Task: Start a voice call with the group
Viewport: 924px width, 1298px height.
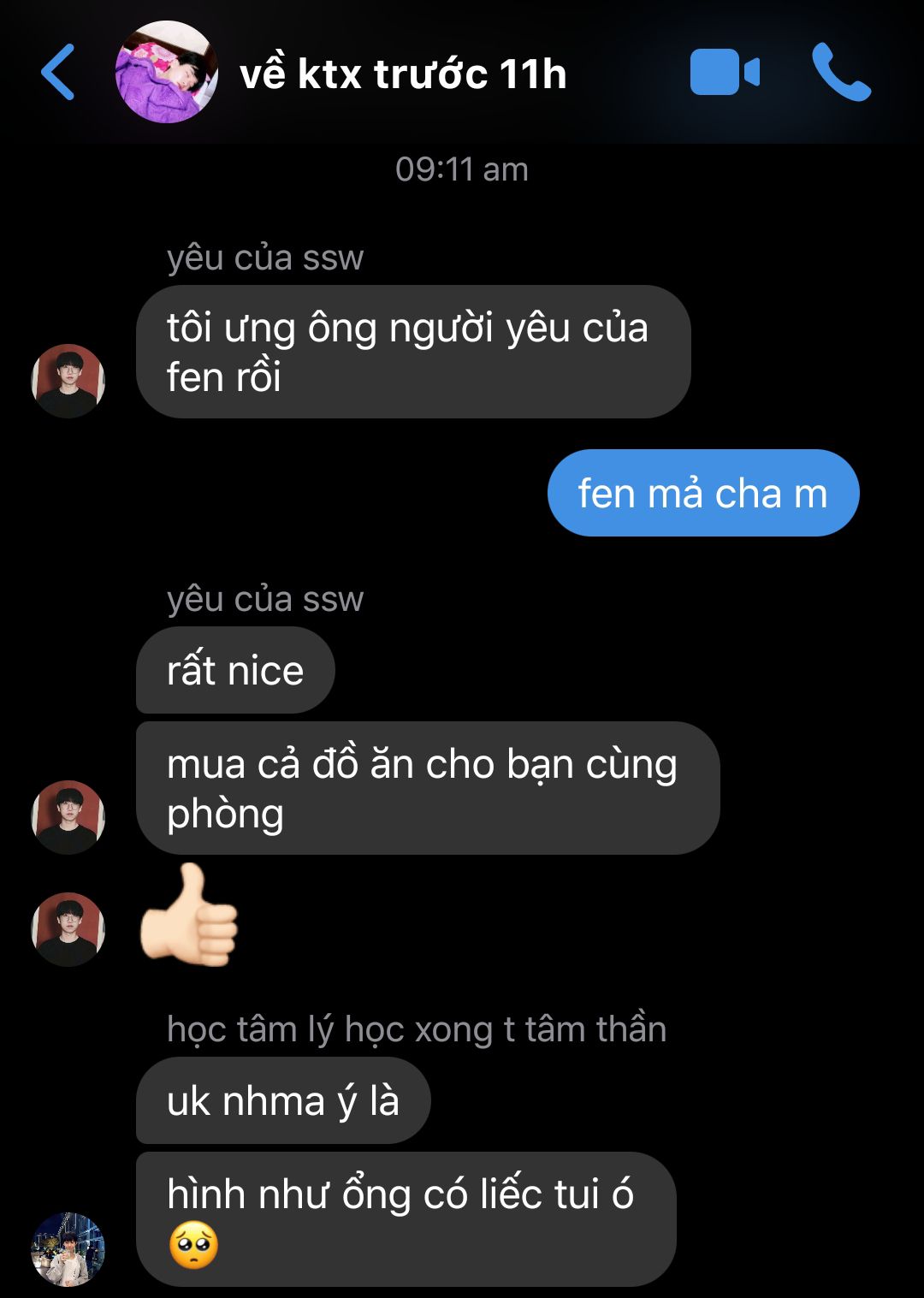Action: pos(841,73)
